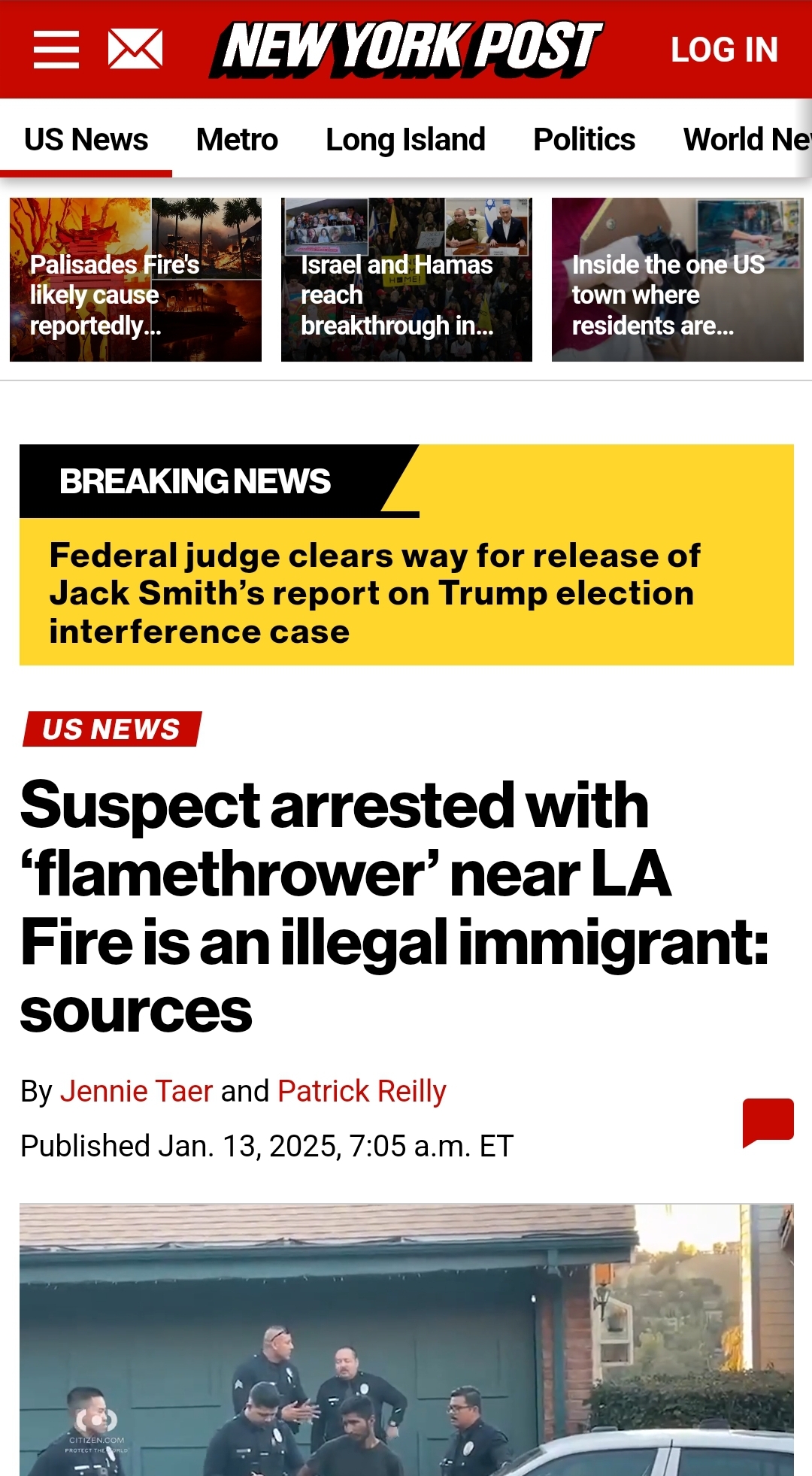
Task: View author Jennie Taer's profile
Action: [x=136, y=1091]
